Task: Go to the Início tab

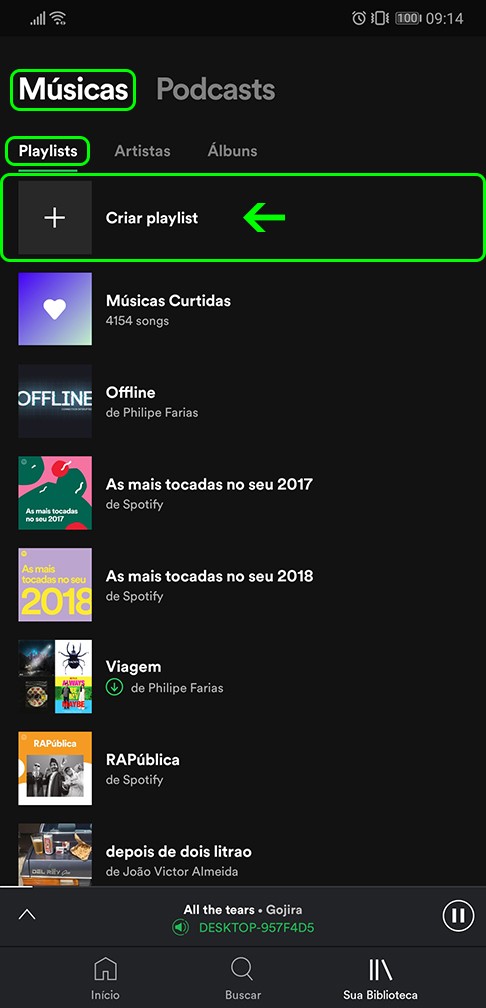Action: tap(105, 979)
